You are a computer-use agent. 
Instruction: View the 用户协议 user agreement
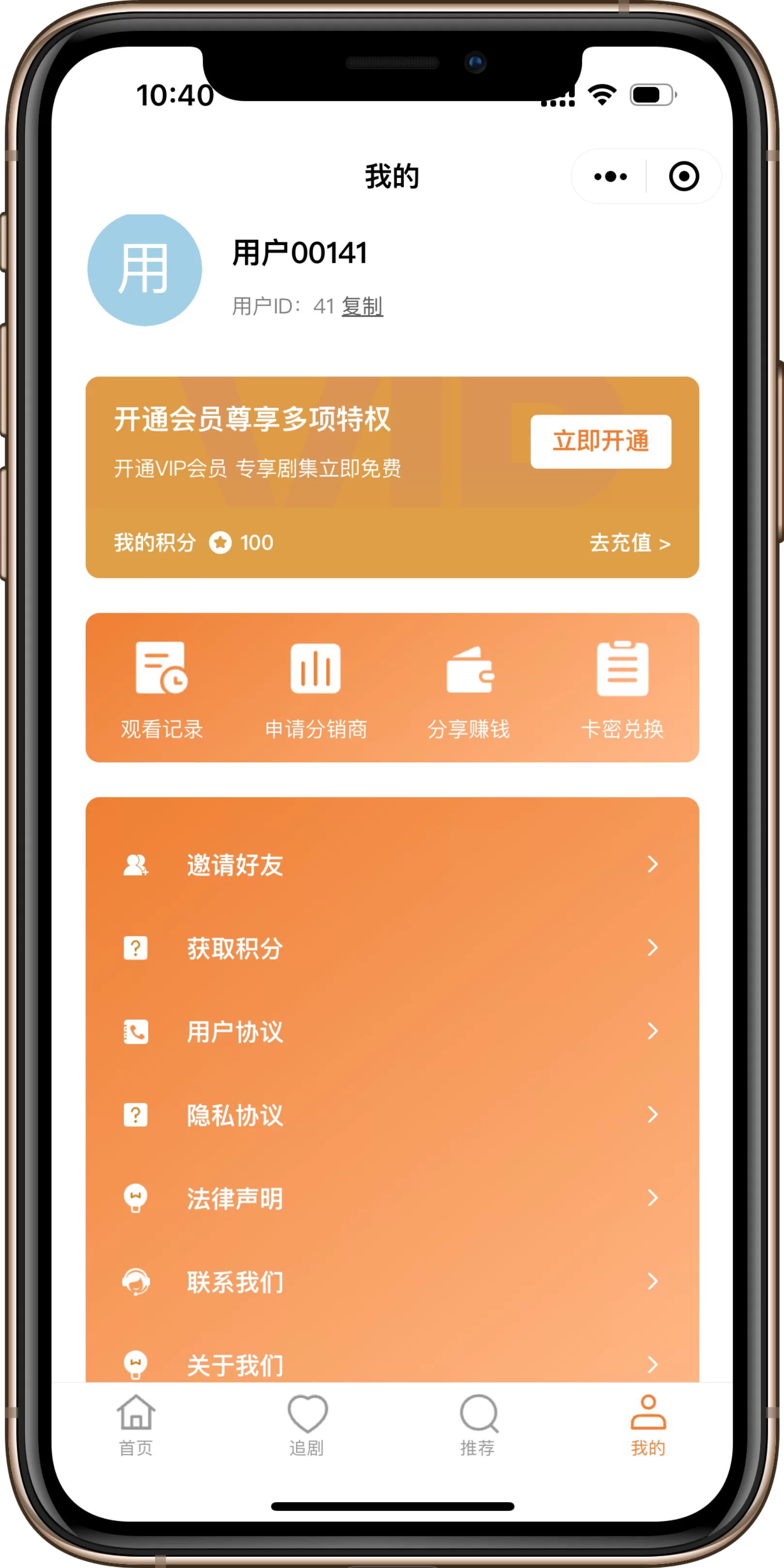click(x=392, y=1031)
